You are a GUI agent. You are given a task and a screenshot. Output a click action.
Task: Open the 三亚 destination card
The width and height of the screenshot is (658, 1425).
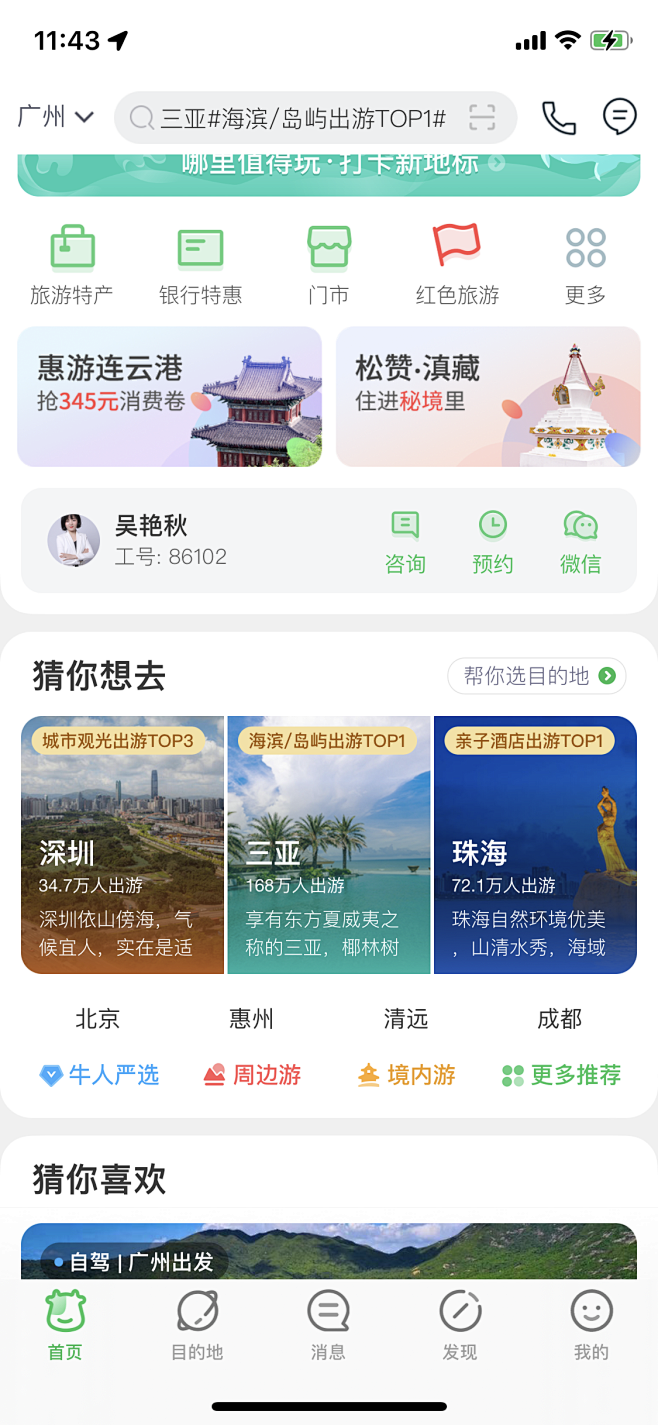point(329,845)
